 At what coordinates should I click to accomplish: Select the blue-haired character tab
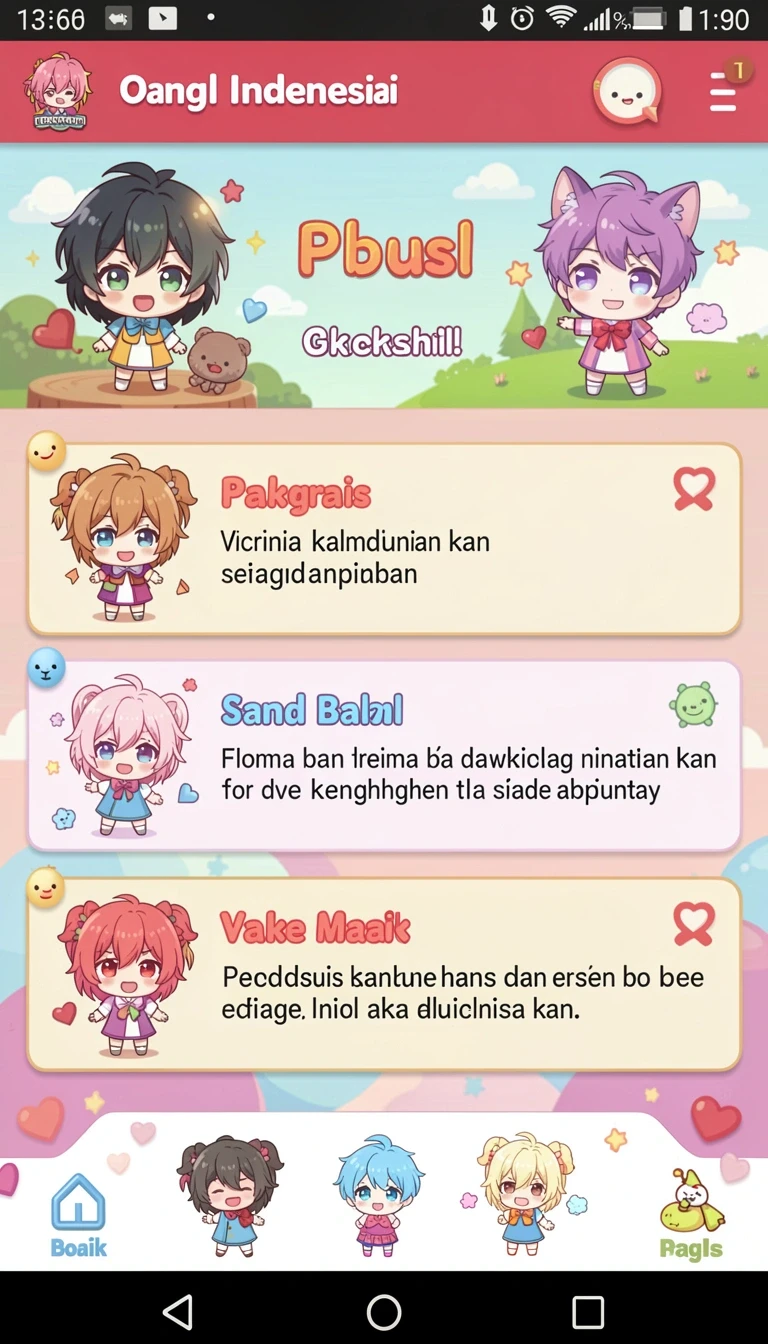[x=378, y=1195]
